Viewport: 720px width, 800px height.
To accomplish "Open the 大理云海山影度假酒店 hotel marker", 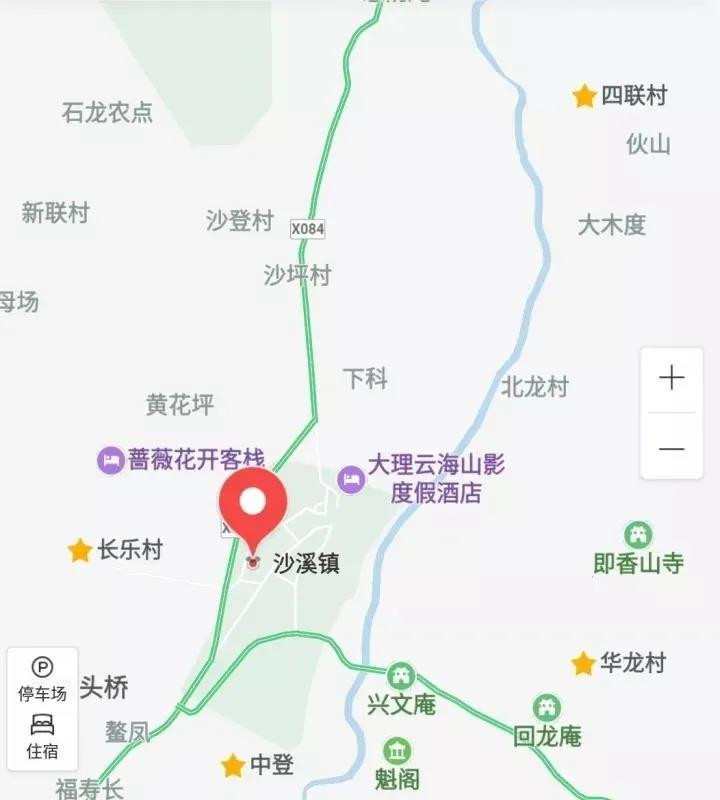I will pos(350,479).
